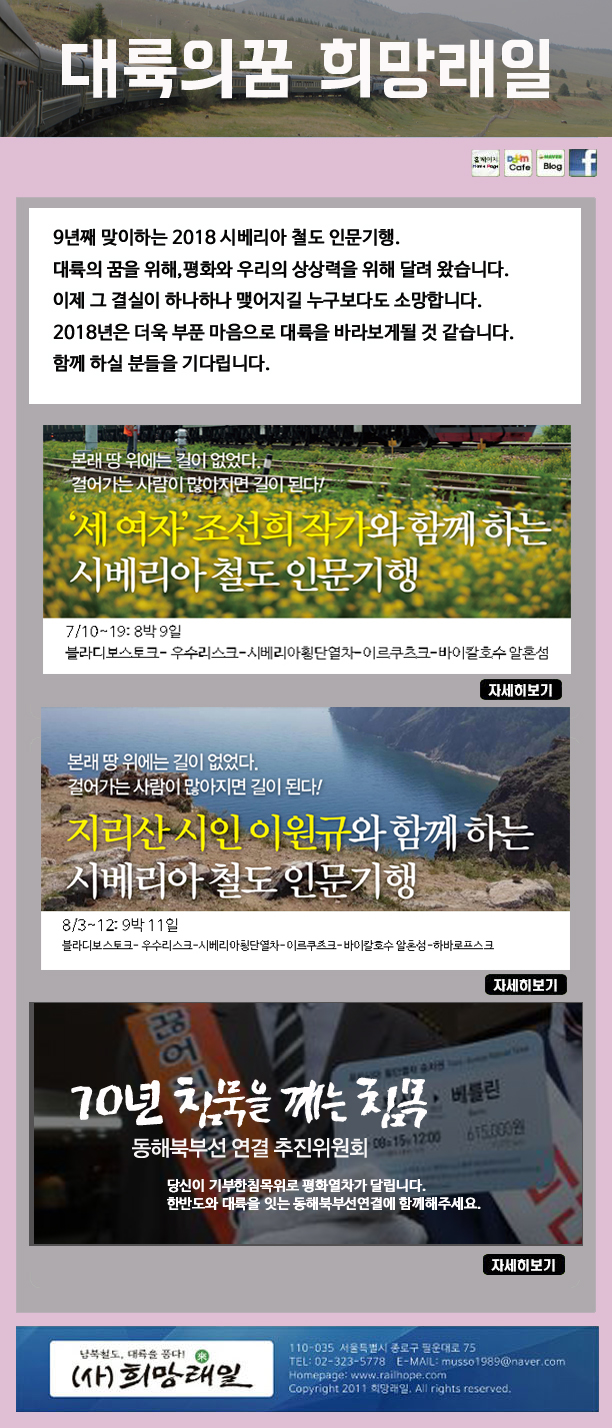Tap 자세히보기 under the 이원규 시인 banner
612x1428 pixels.
(x=527, y=985)
